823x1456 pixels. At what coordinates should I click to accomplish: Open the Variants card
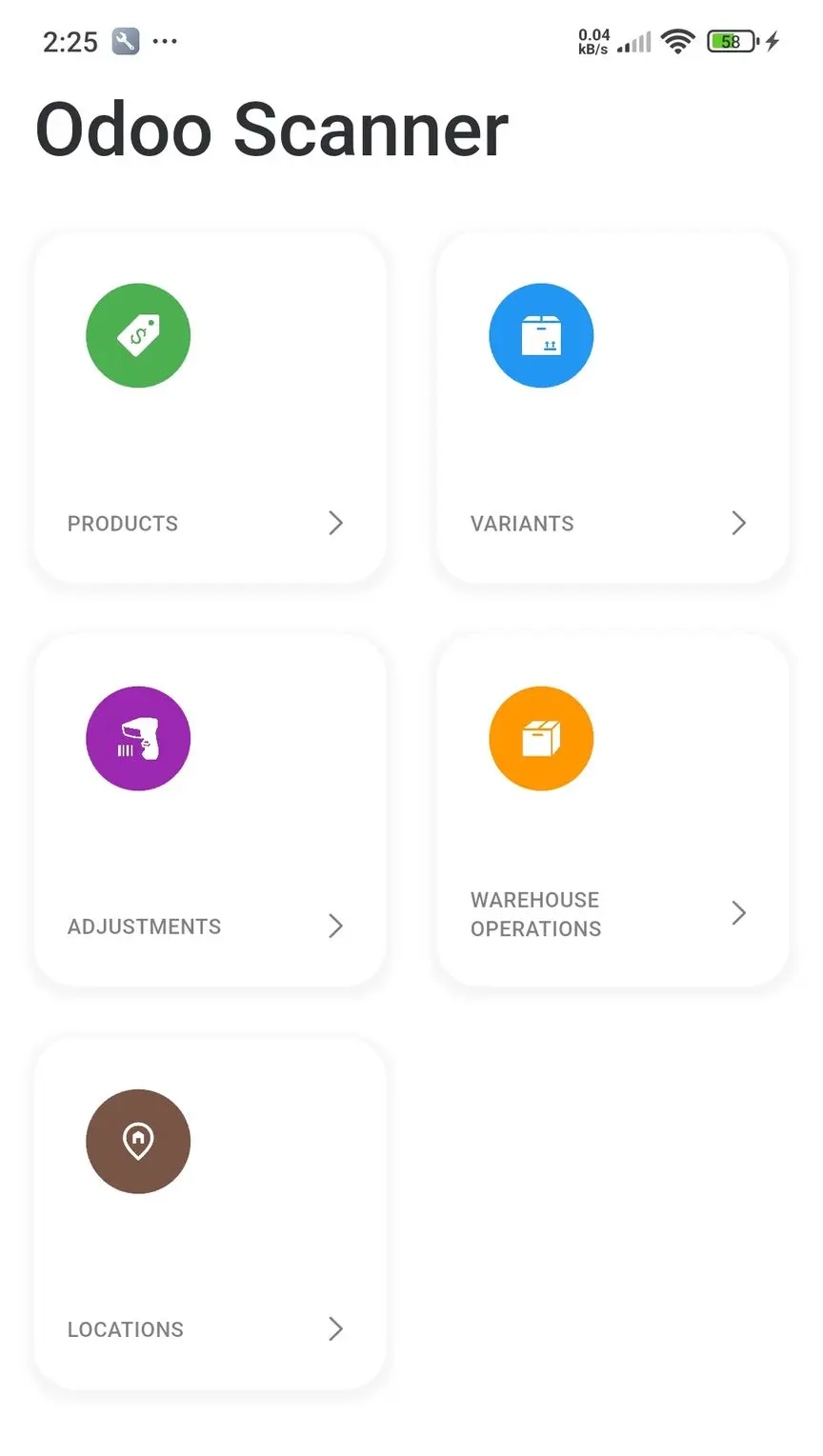click(612, 407)
